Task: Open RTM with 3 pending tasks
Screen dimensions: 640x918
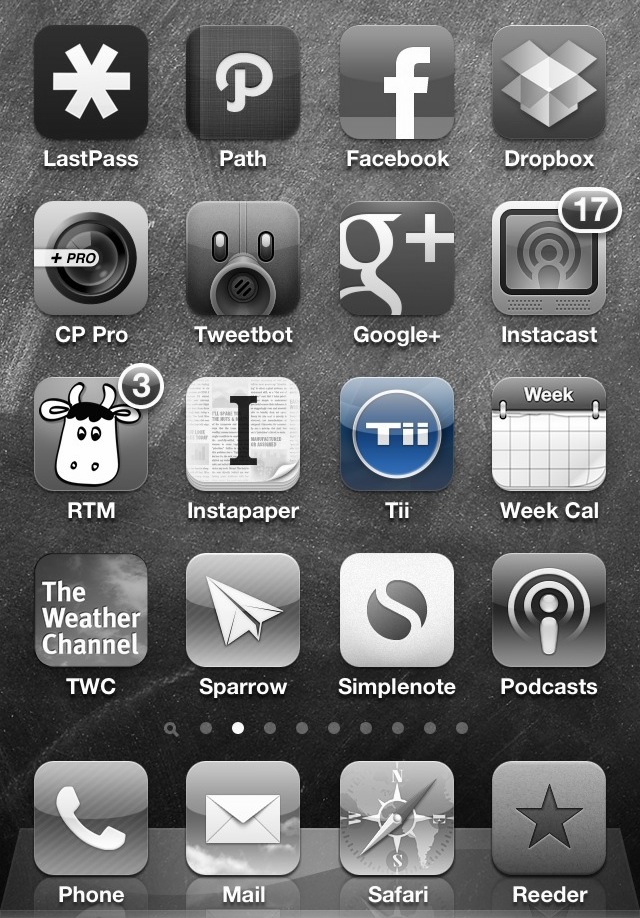Action: [x=91, y=434]
